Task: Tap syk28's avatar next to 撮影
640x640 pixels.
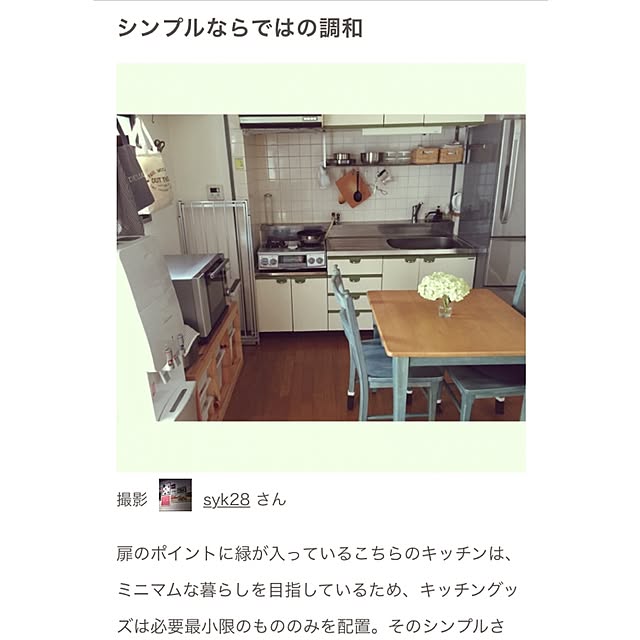Action: 175,495
